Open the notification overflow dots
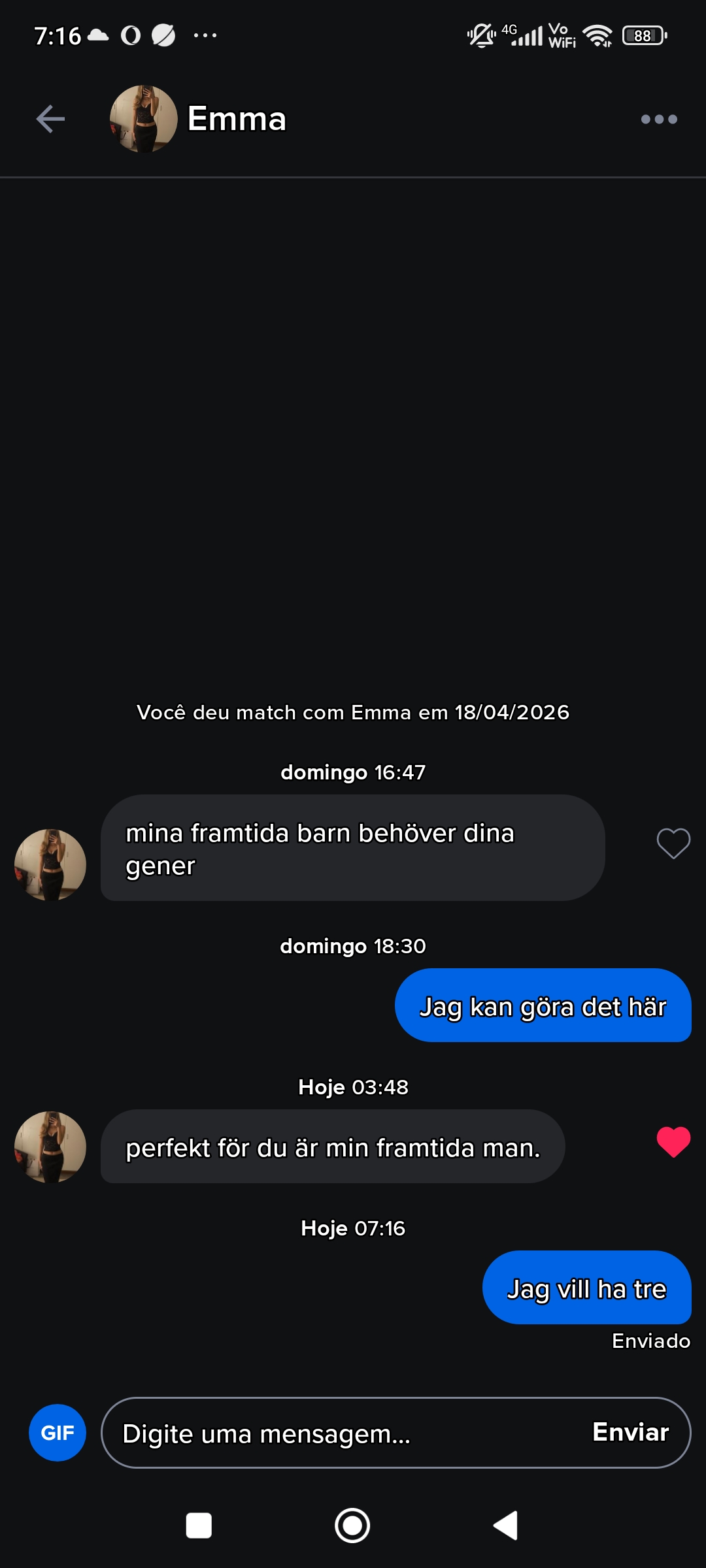 204,35
